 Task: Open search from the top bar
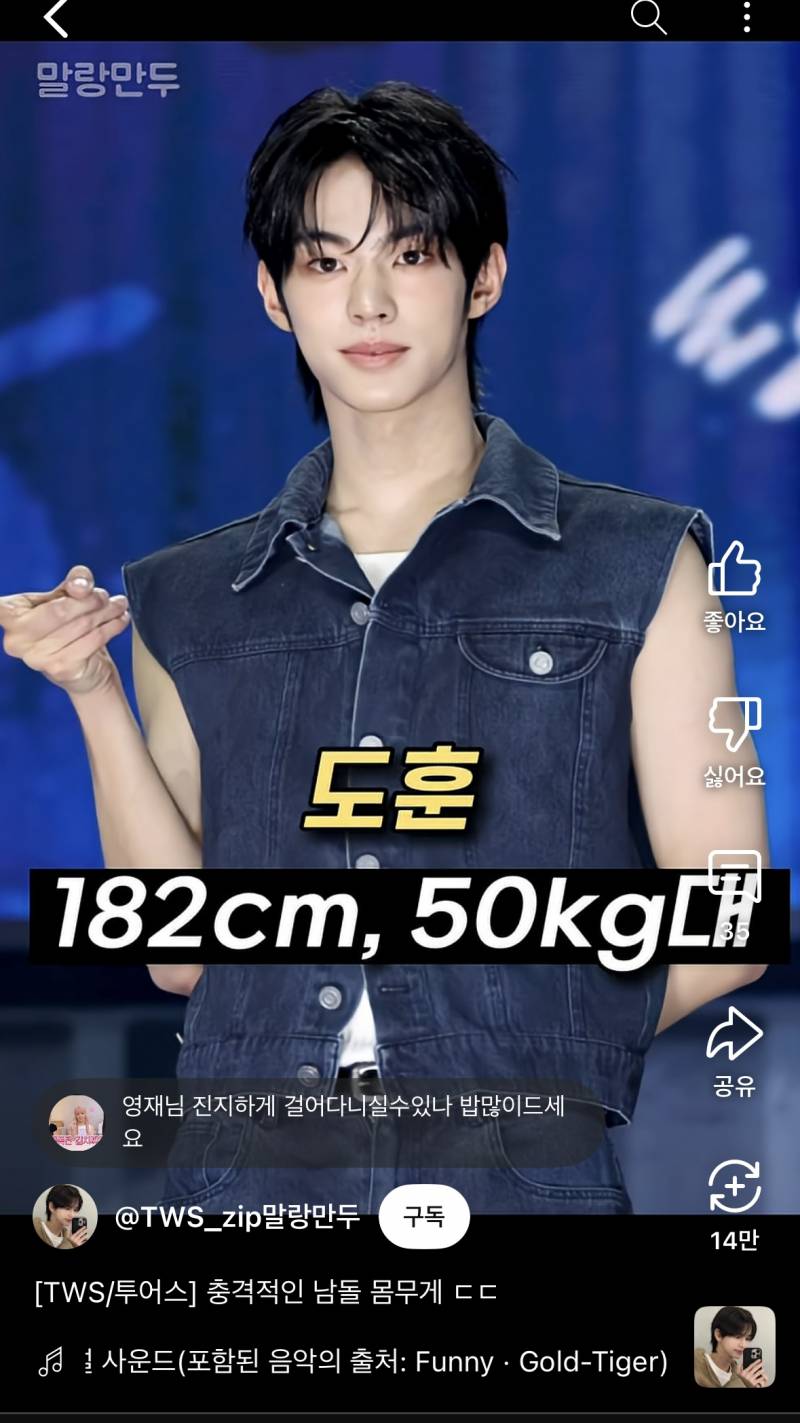pos(648,17)
